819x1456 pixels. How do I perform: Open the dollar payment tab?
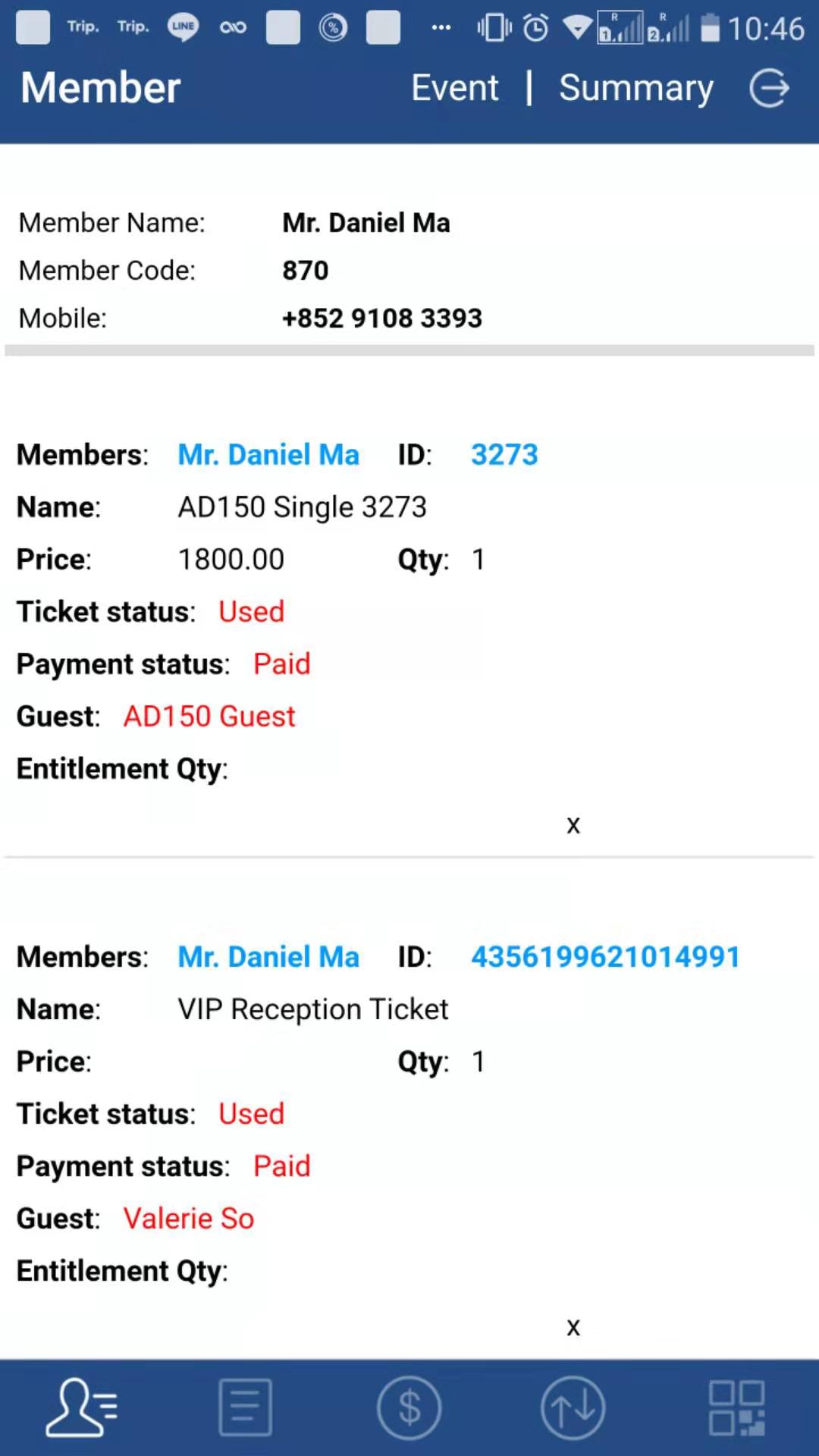pyautogui.click(x=409, y=1407)
